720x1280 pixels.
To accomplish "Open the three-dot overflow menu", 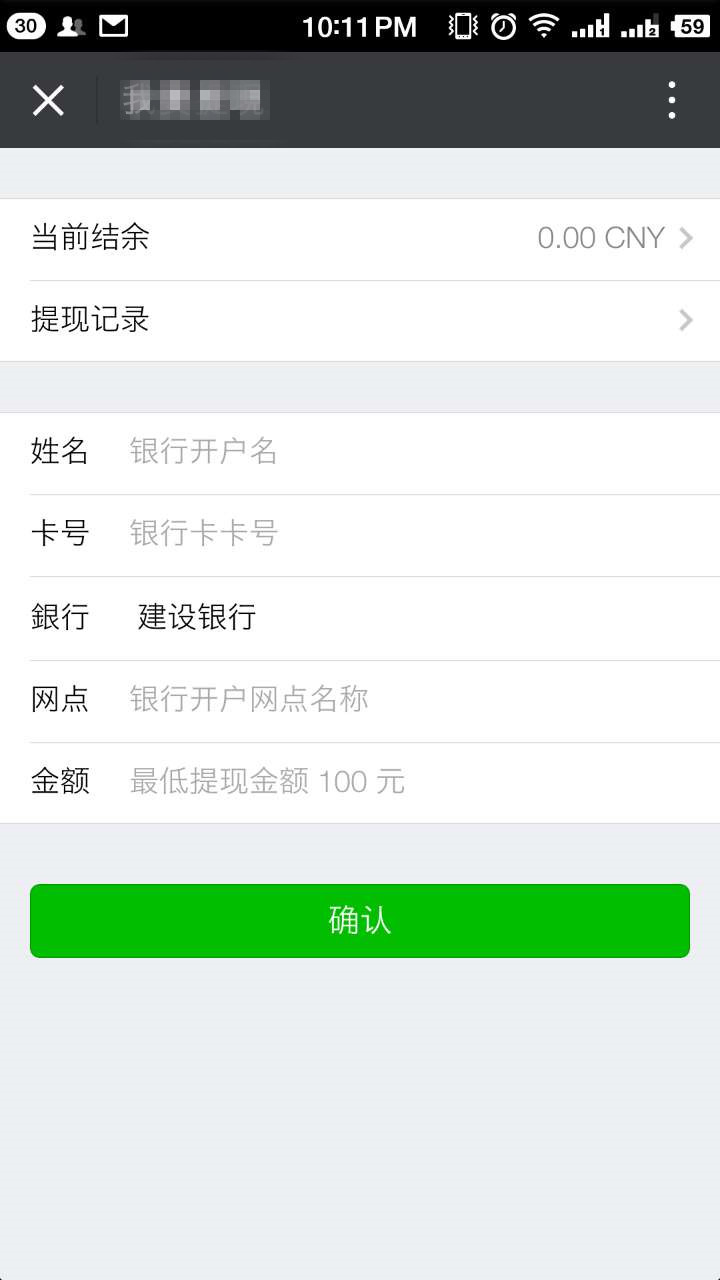I will (x=672, y=100).
